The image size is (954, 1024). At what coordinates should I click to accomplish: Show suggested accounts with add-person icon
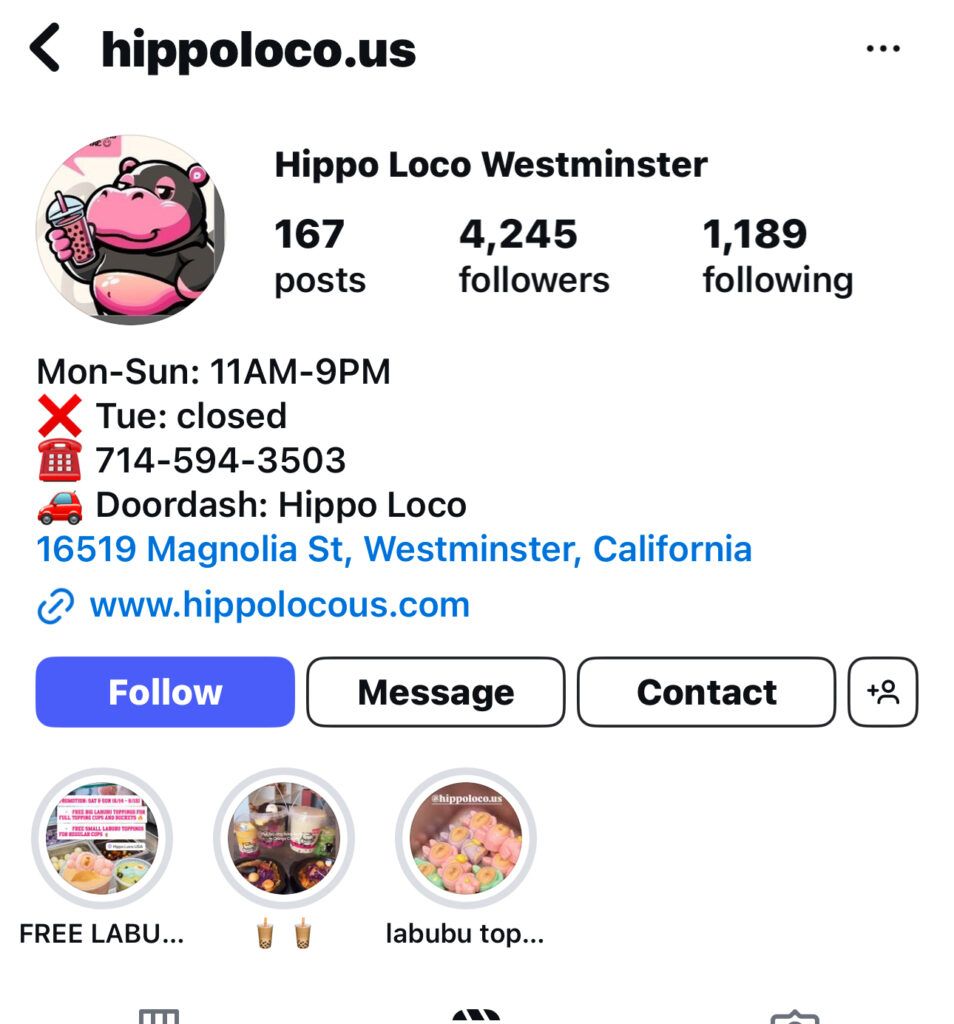click(882, 692)
